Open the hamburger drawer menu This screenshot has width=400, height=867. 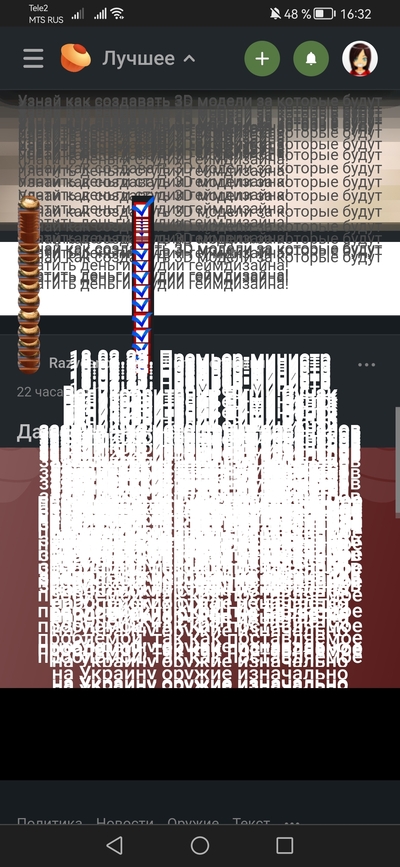pos(33,58)
